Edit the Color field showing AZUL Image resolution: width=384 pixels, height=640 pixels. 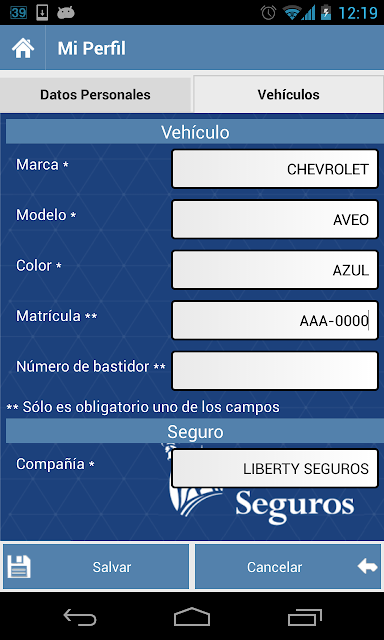pyautogui.click(x=275, y=270)
